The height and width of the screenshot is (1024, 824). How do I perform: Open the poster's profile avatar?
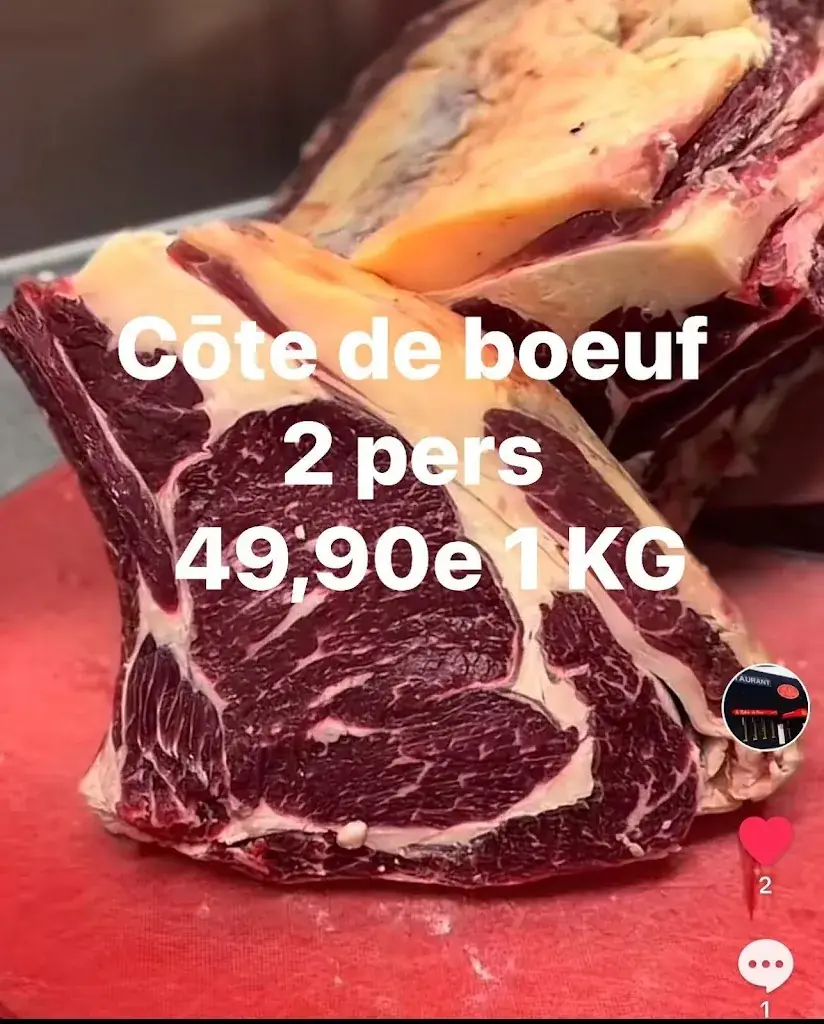point(765,707)
